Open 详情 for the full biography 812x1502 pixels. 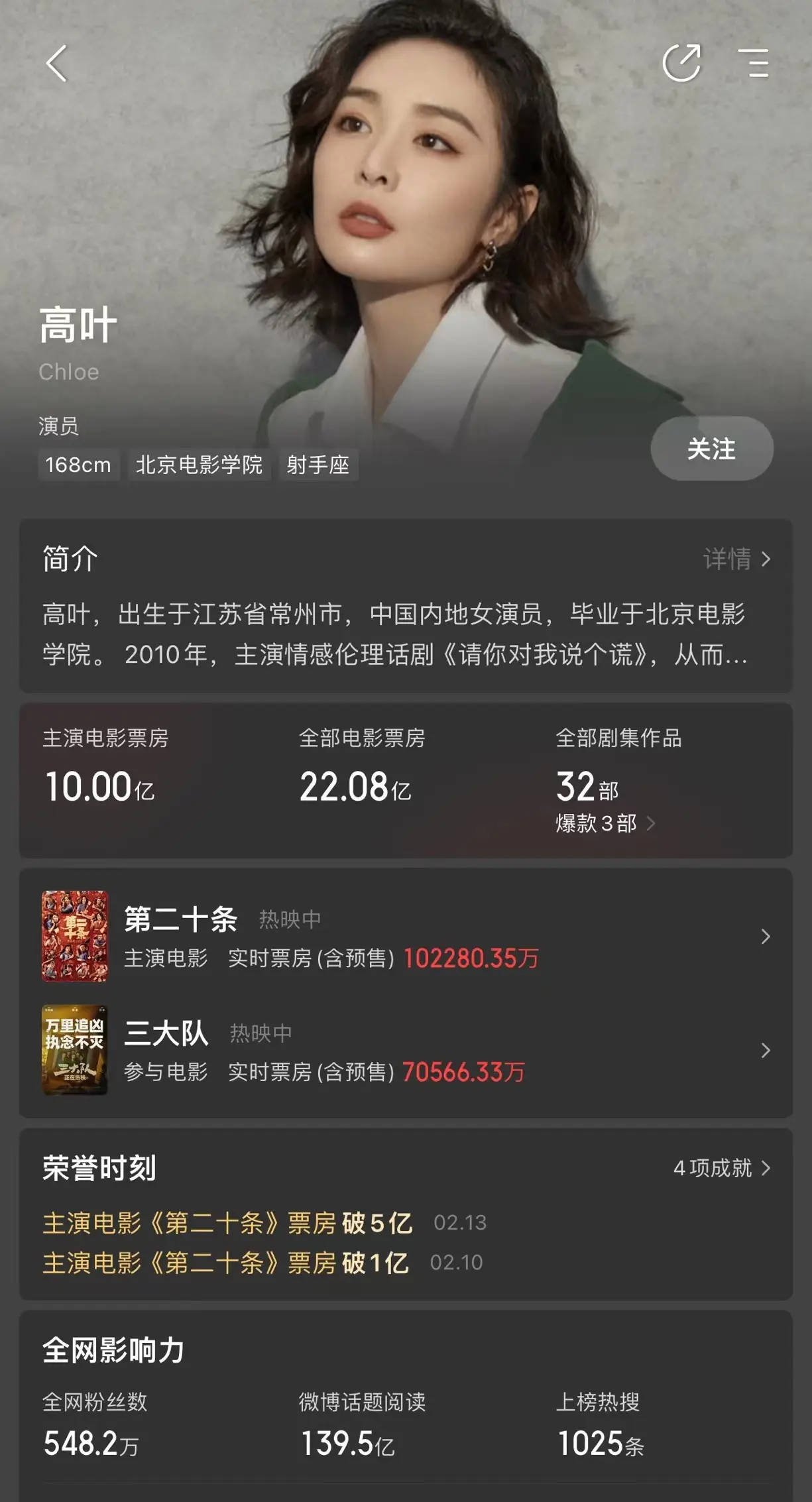pyautogui.click(x=736, y=559)
